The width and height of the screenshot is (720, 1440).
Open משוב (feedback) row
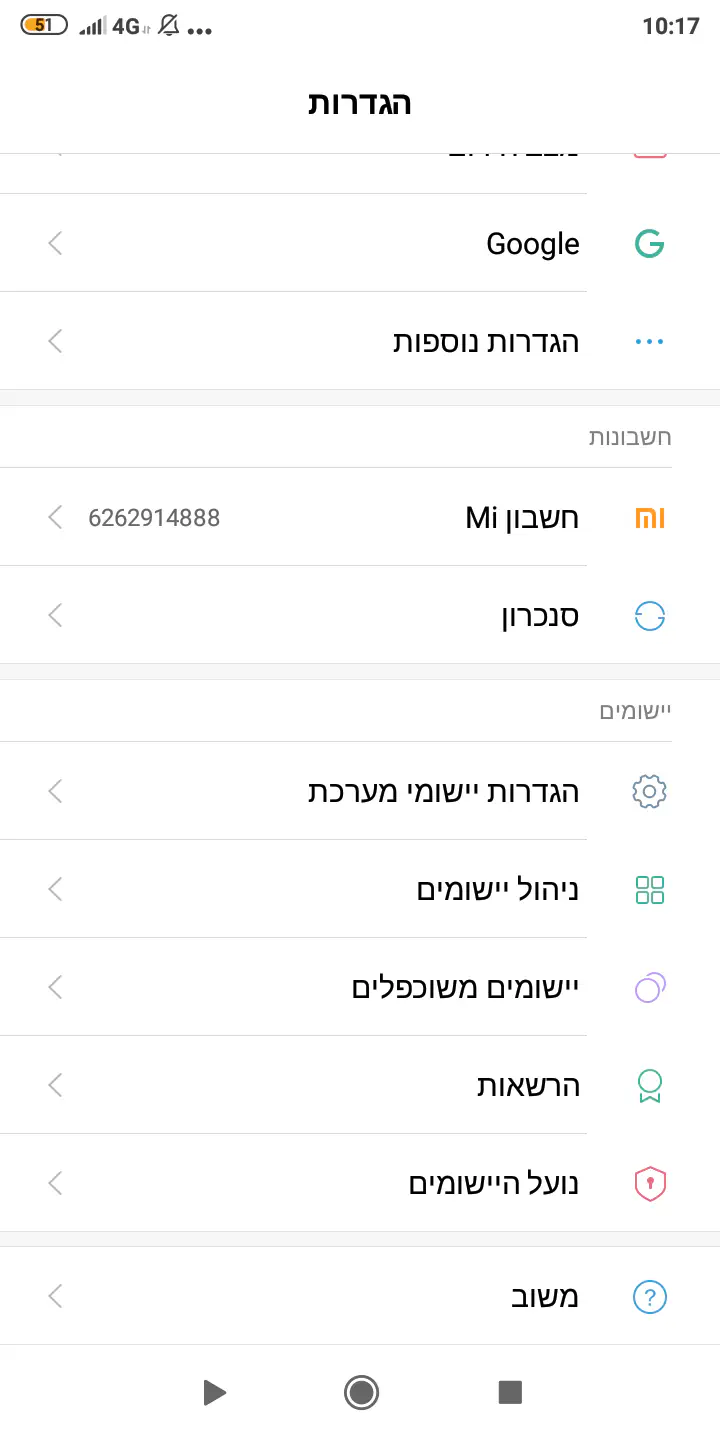(x=360, y=1298)
